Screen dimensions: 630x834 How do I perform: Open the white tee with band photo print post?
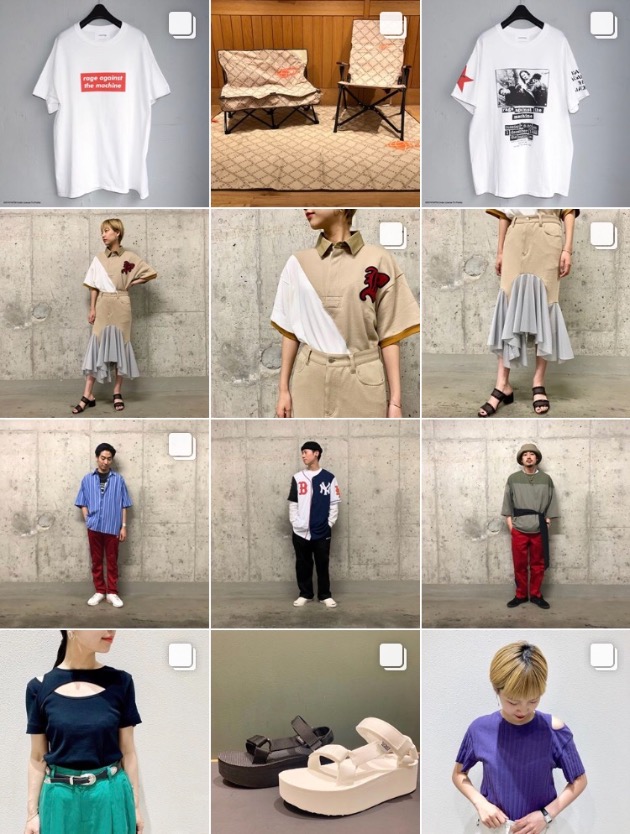526,103
